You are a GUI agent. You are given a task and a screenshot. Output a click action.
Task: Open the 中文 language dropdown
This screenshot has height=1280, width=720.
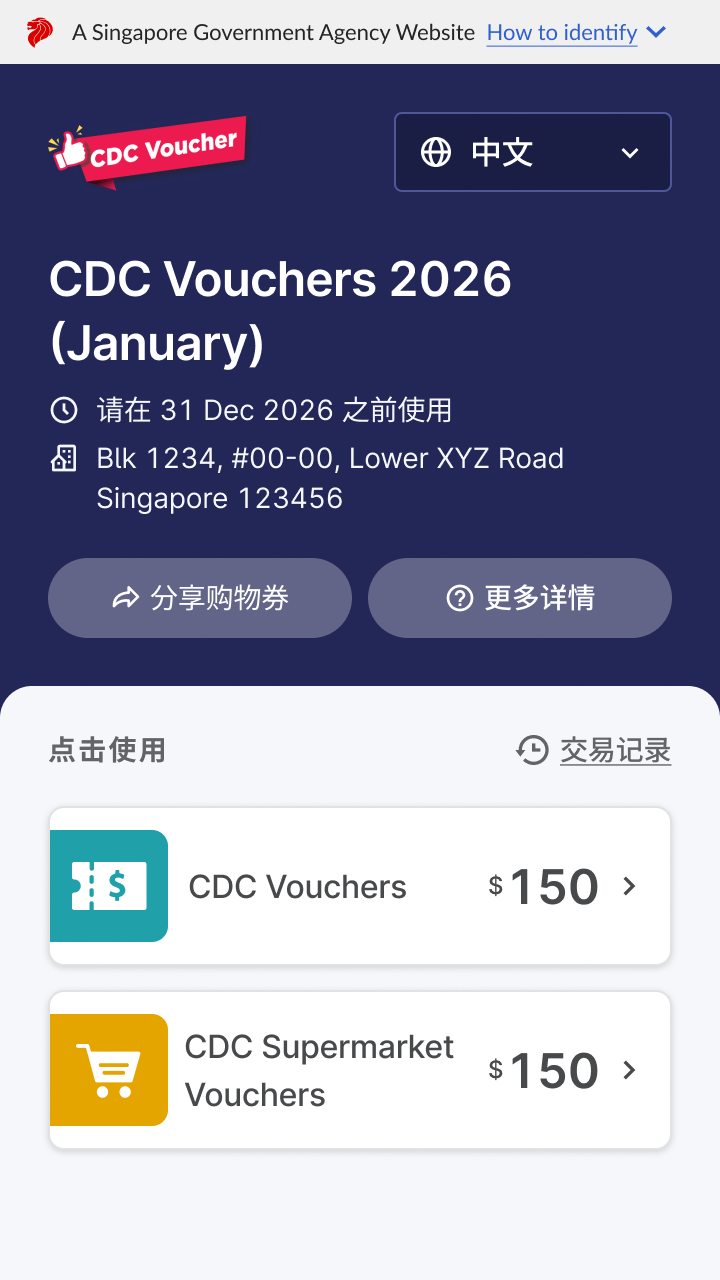click(x=532, y=152)
